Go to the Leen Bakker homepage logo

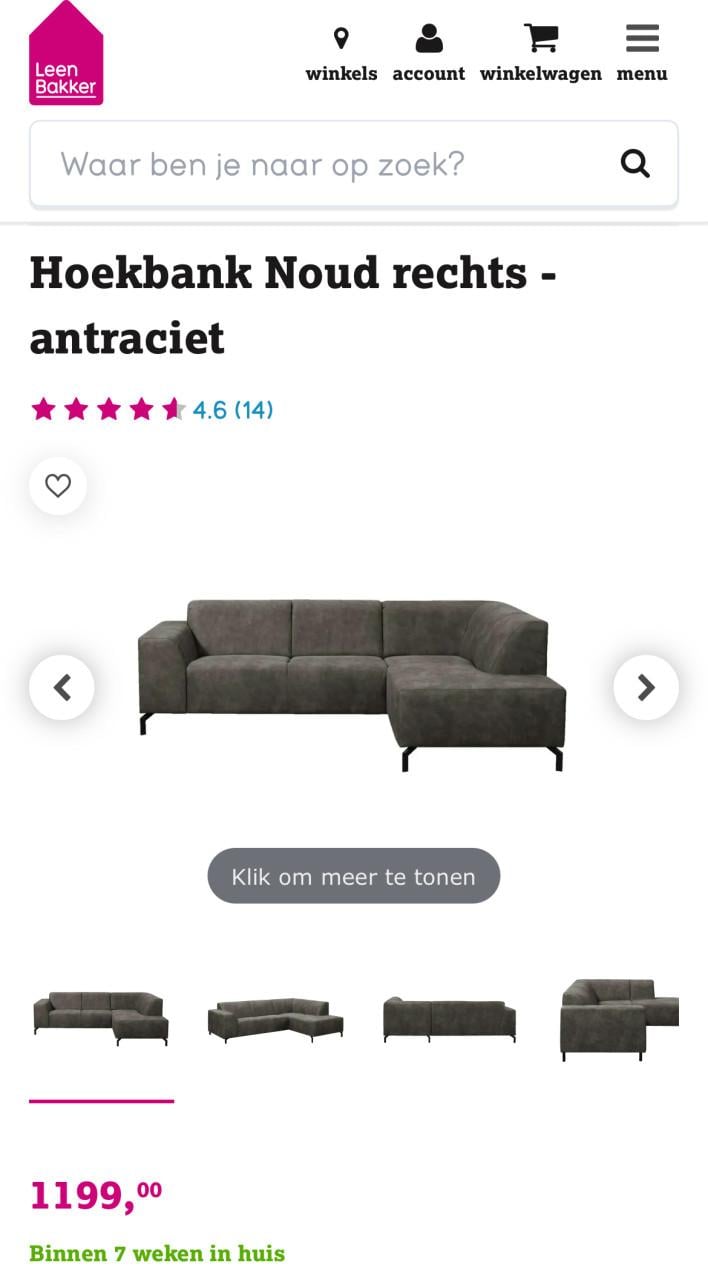coord(66,55)
